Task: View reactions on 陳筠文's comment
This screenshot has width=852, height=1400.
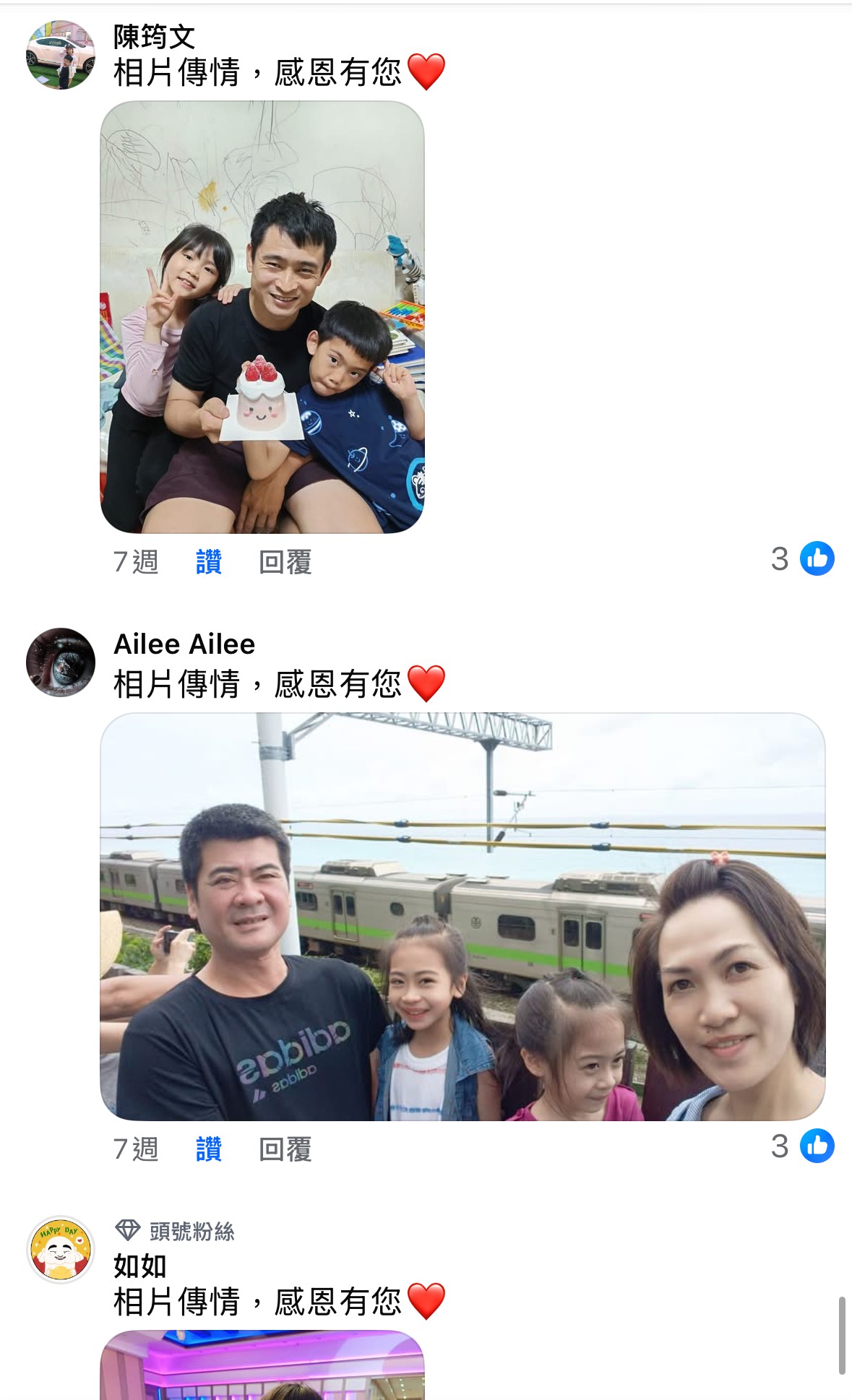Action: click(803, 558)
